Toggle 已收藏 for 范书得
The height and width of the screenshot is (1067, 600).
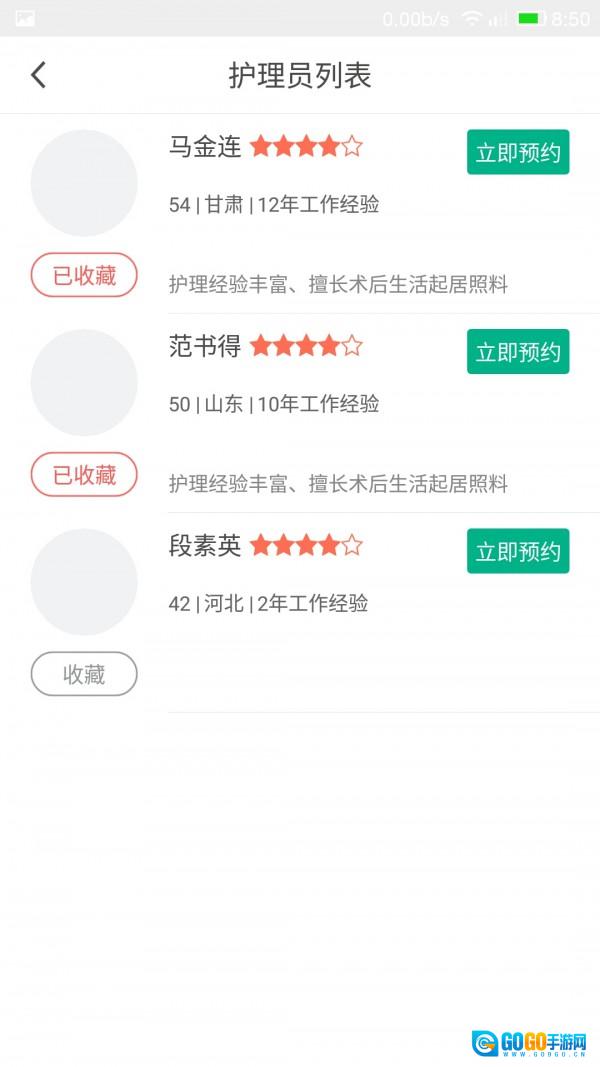[84, 474]
